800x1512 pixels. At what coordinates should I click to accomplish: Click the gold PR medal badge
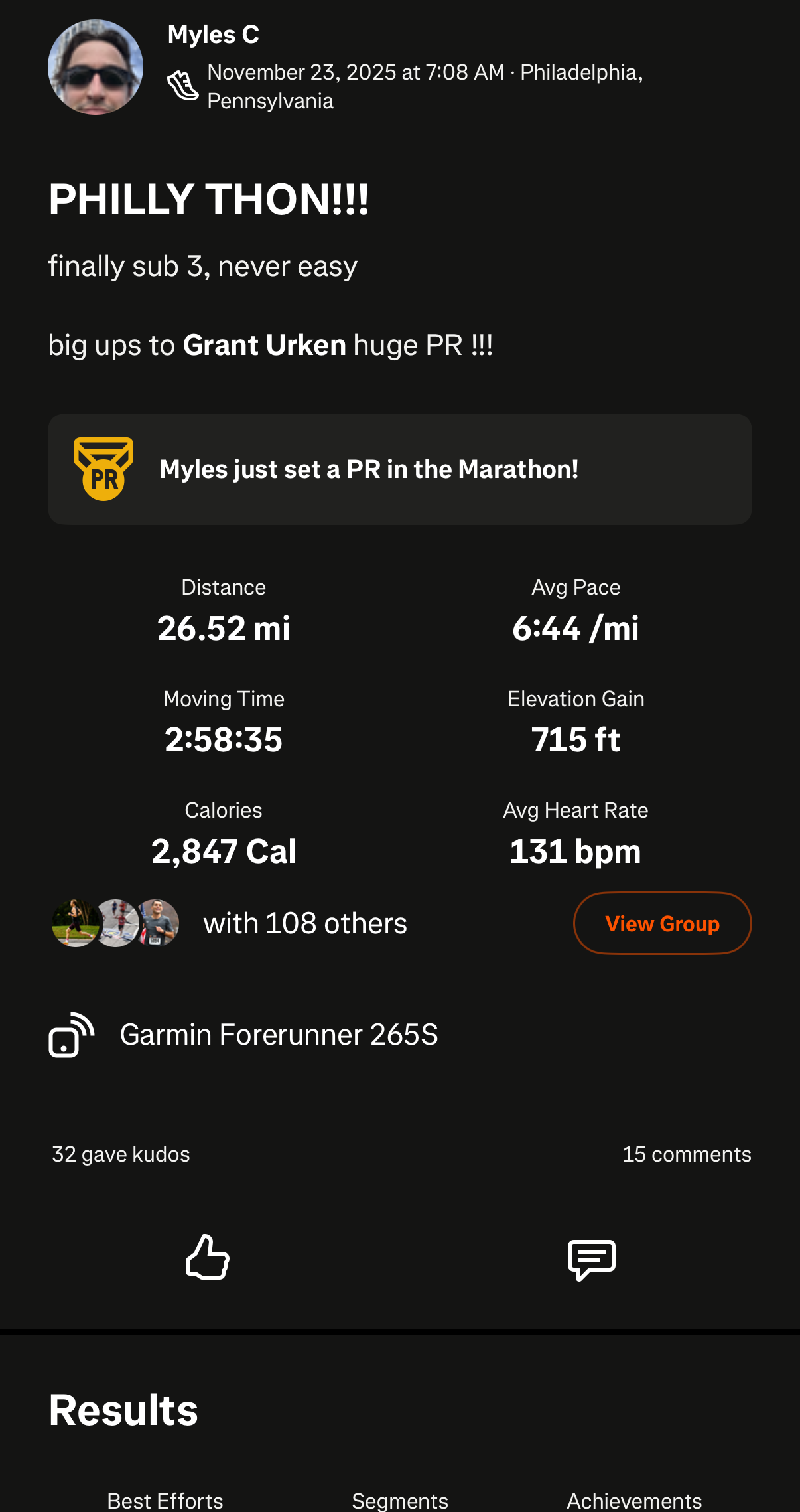point(103,469)
